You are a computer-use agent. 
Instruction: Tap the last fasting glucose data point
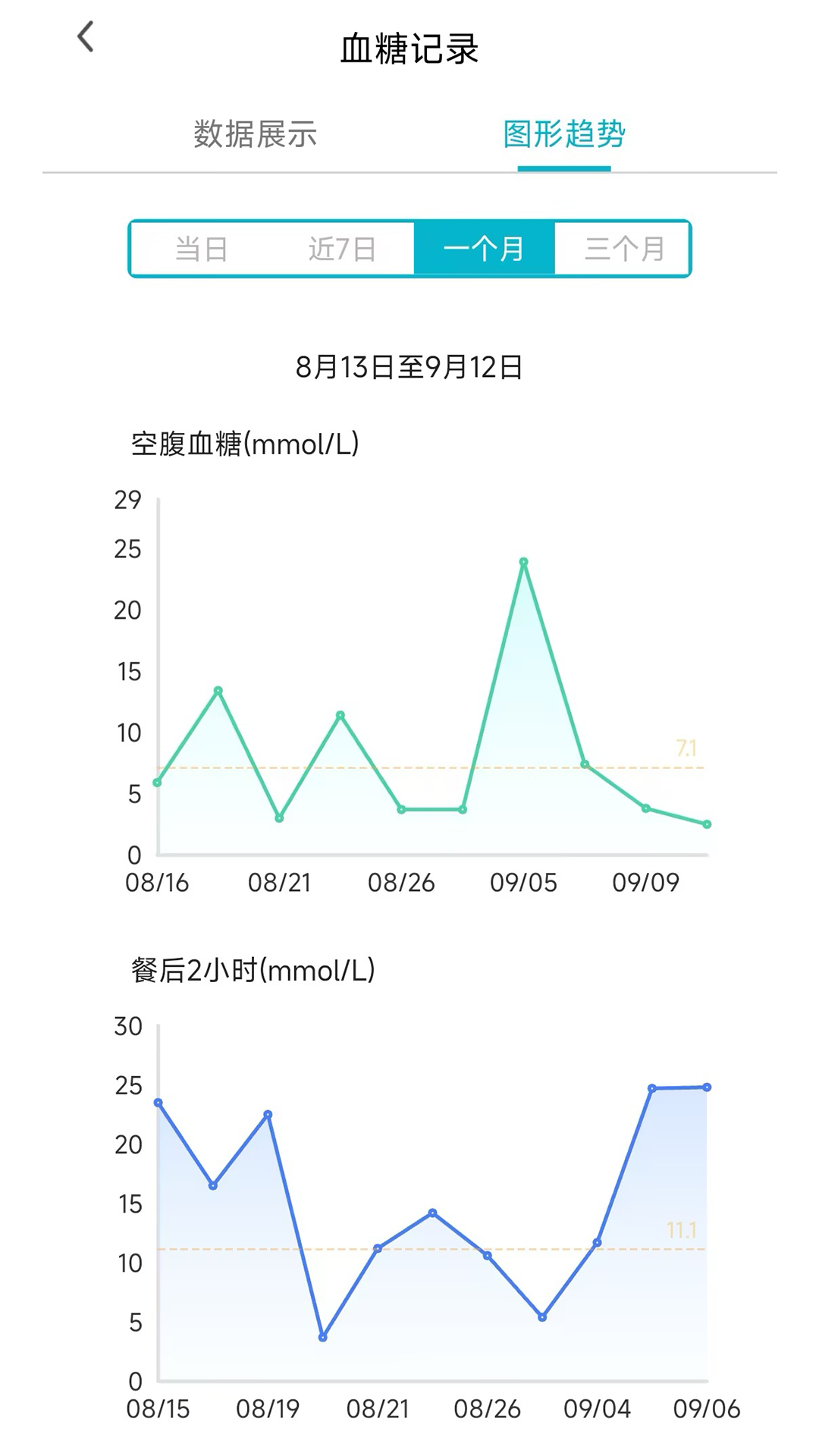705,824
